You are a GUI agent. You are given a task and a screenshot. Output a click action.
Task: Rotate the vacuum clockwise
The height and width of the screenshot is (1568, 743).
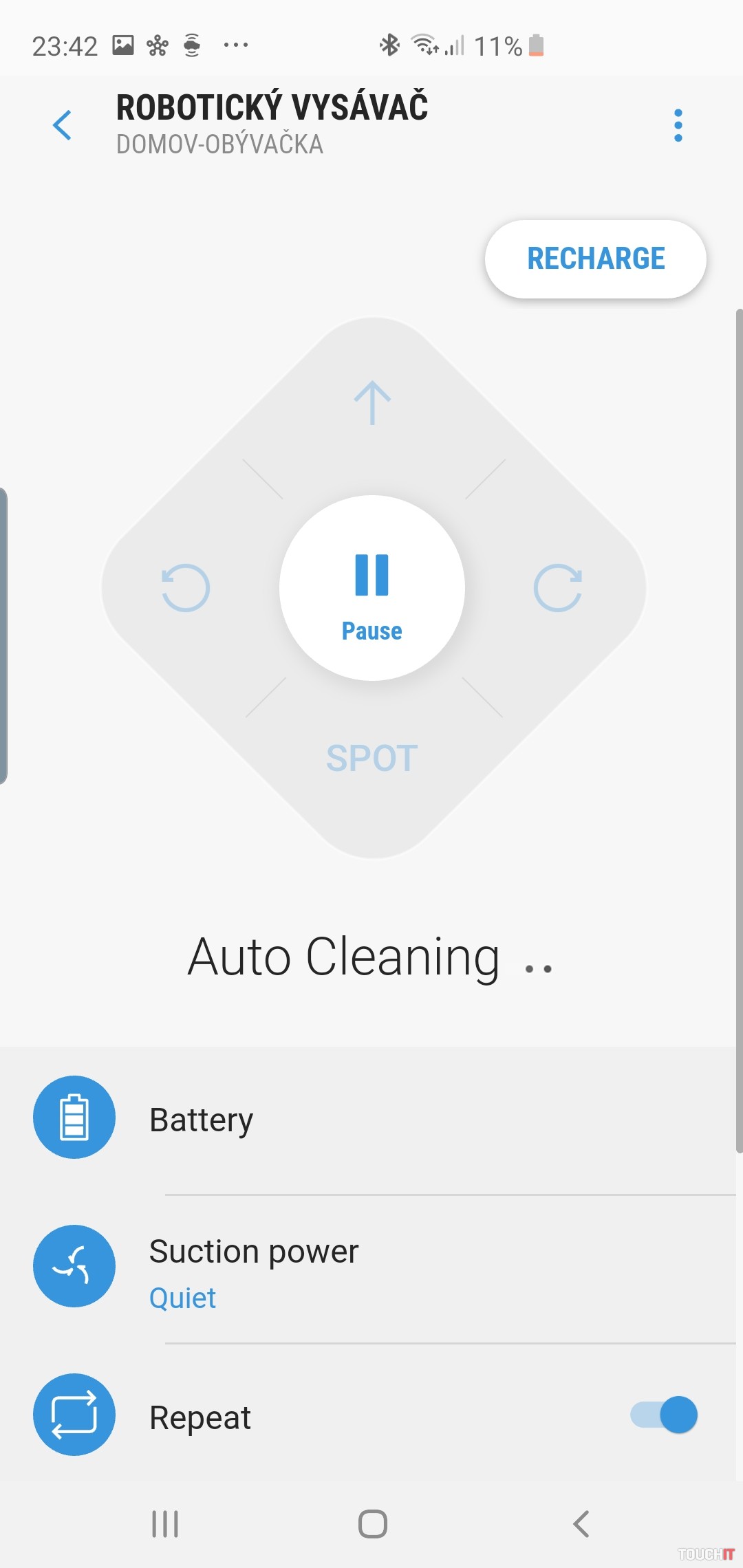tap(558, 588)
